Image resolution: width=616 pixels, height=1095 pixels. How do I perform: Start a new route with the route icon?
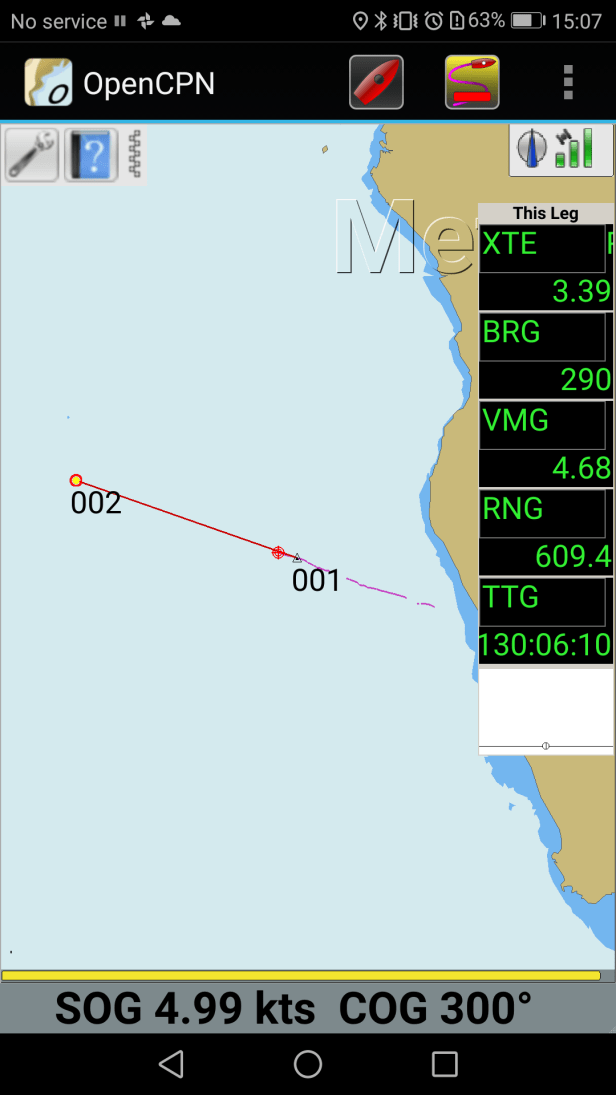pos(472,82)
